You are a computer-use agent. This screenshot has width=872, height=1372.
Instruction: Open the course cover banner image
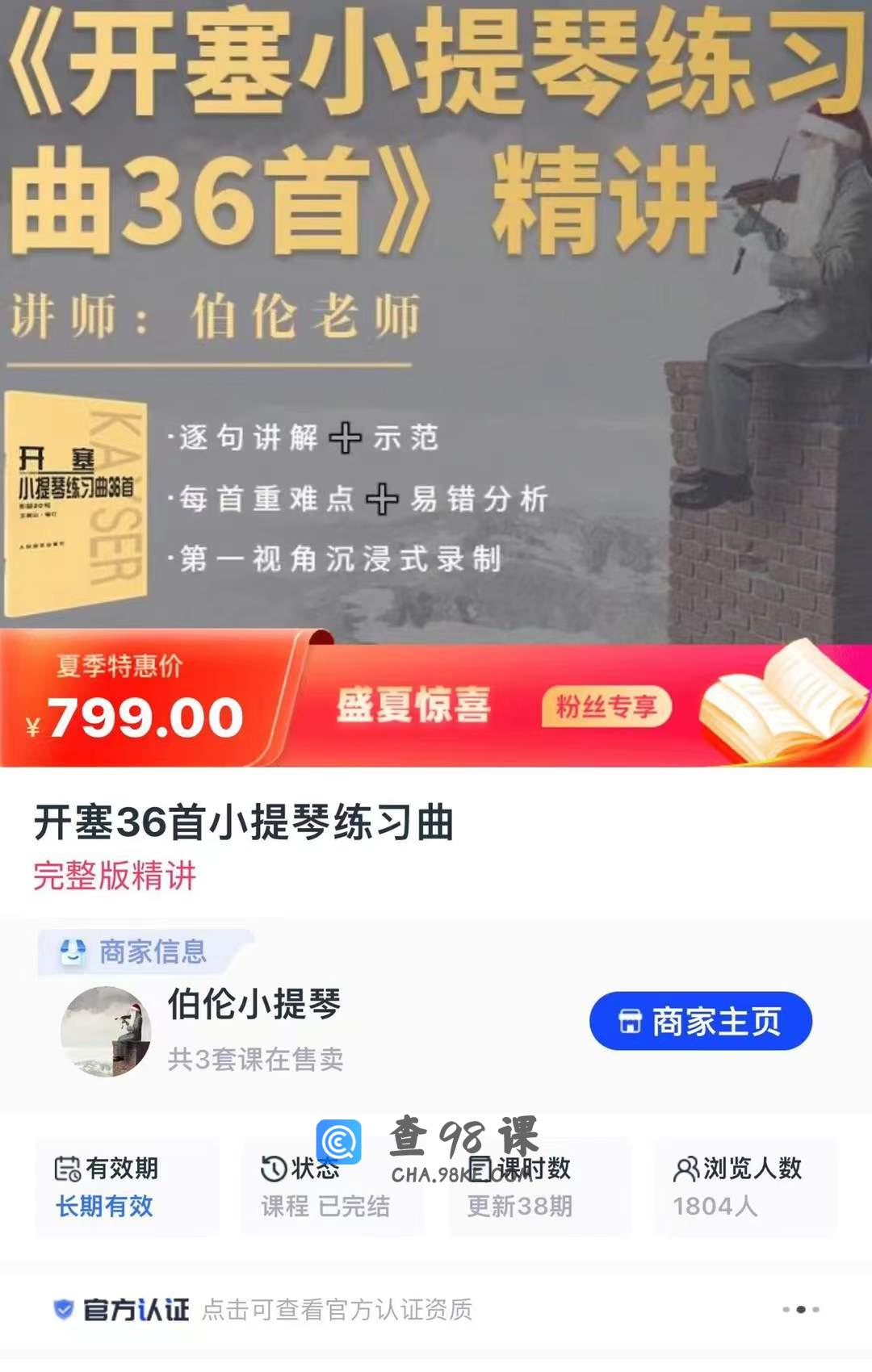point(436,323)
